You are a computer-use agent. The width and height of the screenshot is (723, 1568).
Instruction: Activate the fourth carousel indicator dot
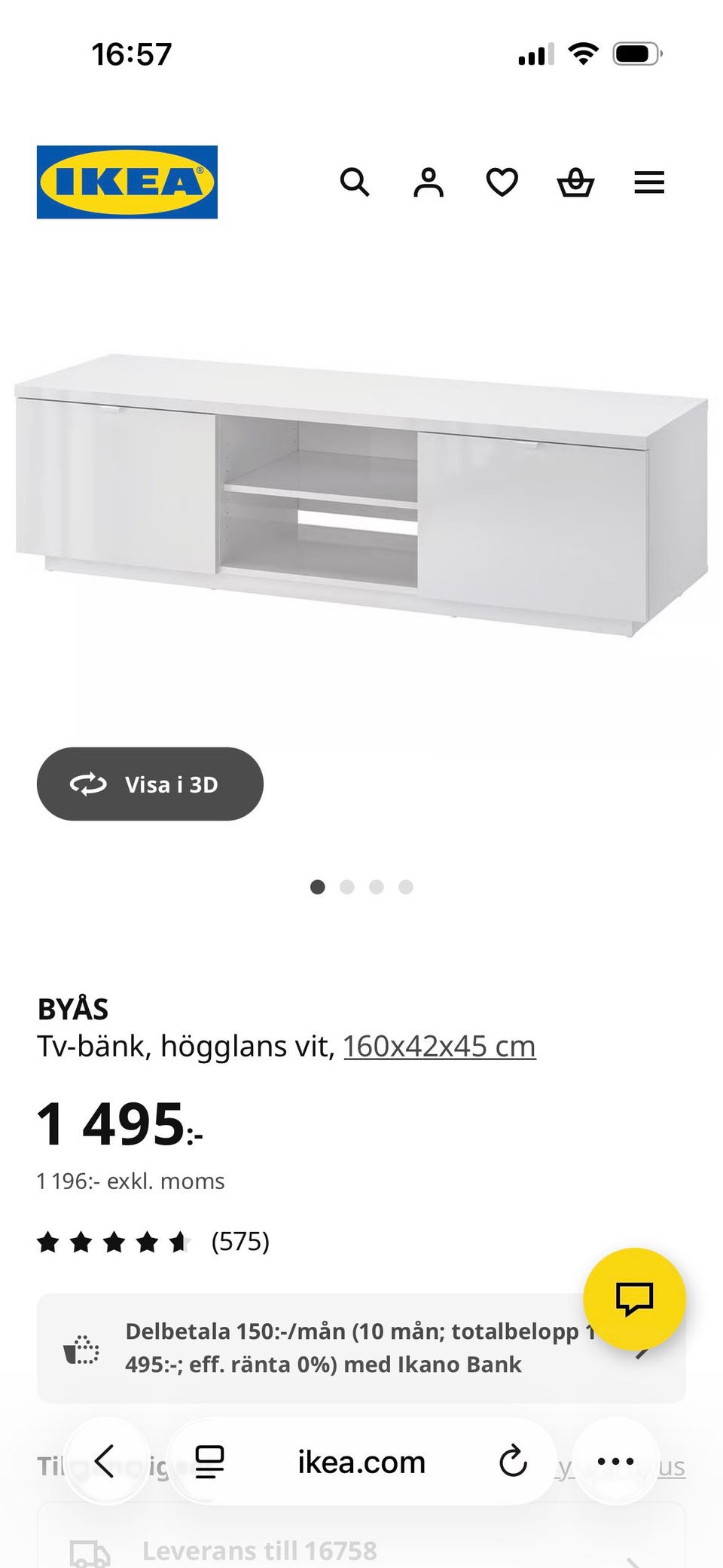406,887
